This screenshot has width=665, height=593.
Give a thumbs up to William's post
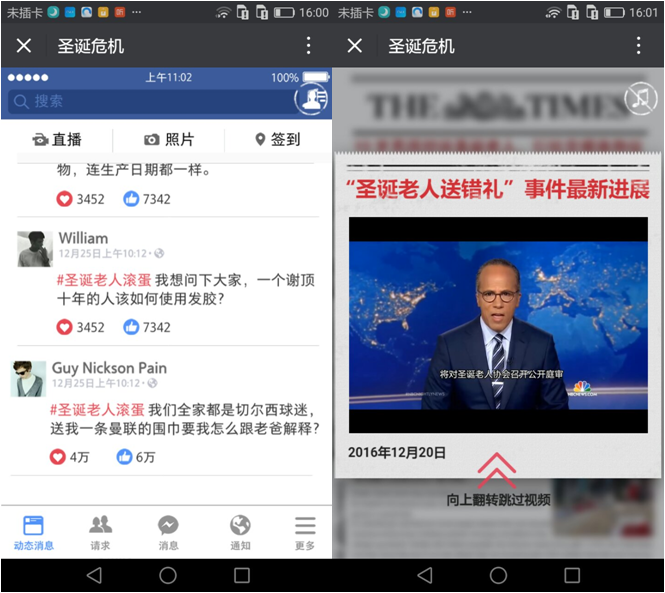click(131, 327)
